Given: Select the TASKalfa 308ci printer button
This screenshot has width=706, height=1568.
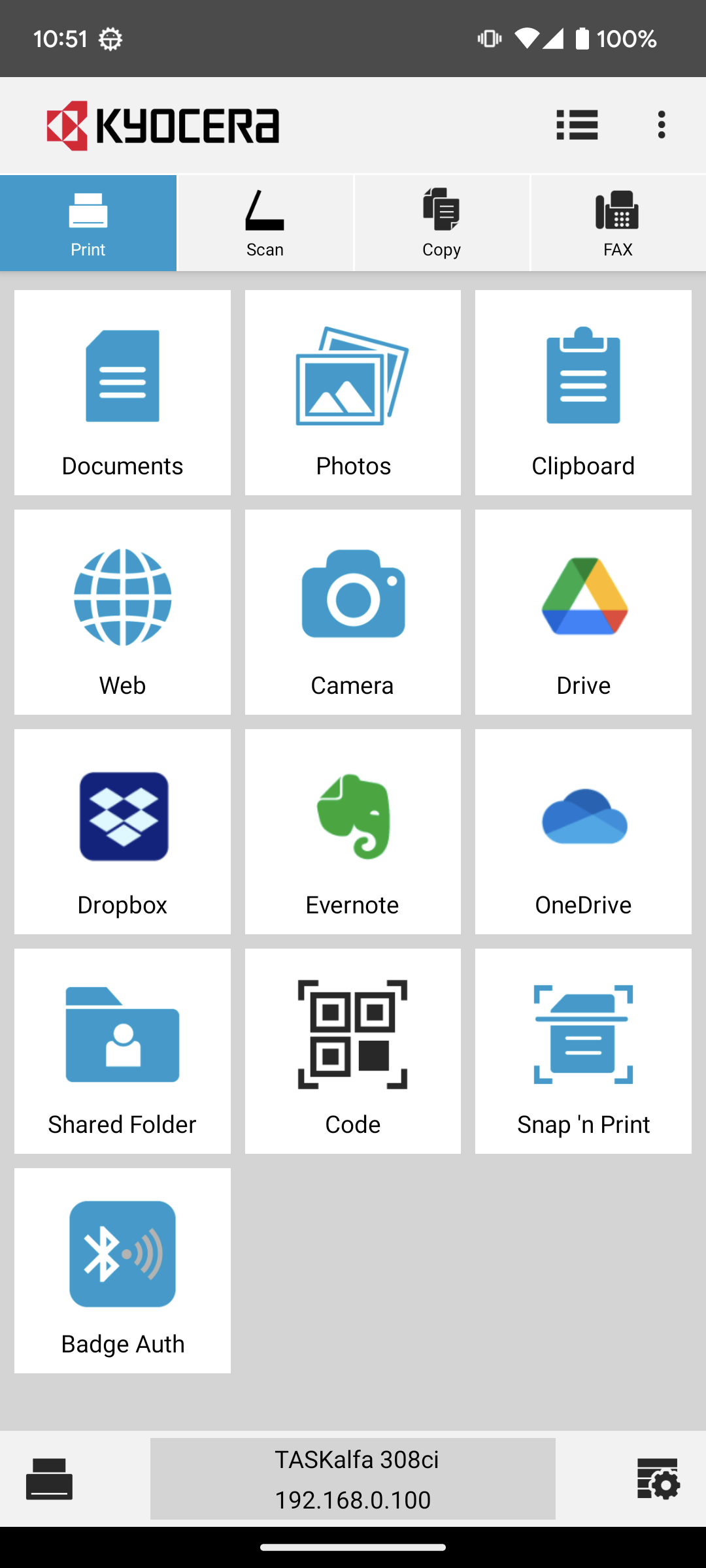Looking at the screenshot, I should pyautogui.click(x=353, y=1478).
